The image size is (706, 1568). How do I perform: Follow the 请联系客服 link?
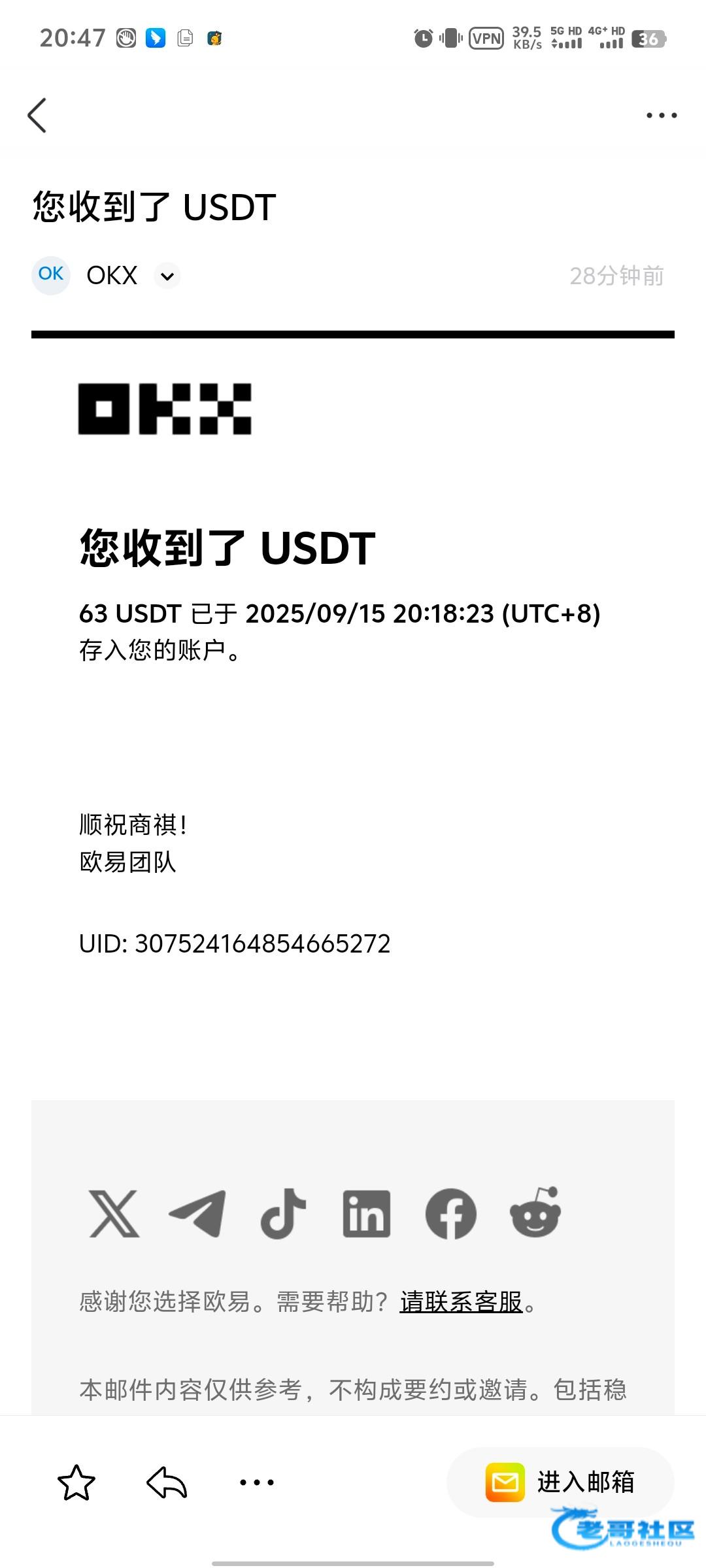(x=461, y=1302)
